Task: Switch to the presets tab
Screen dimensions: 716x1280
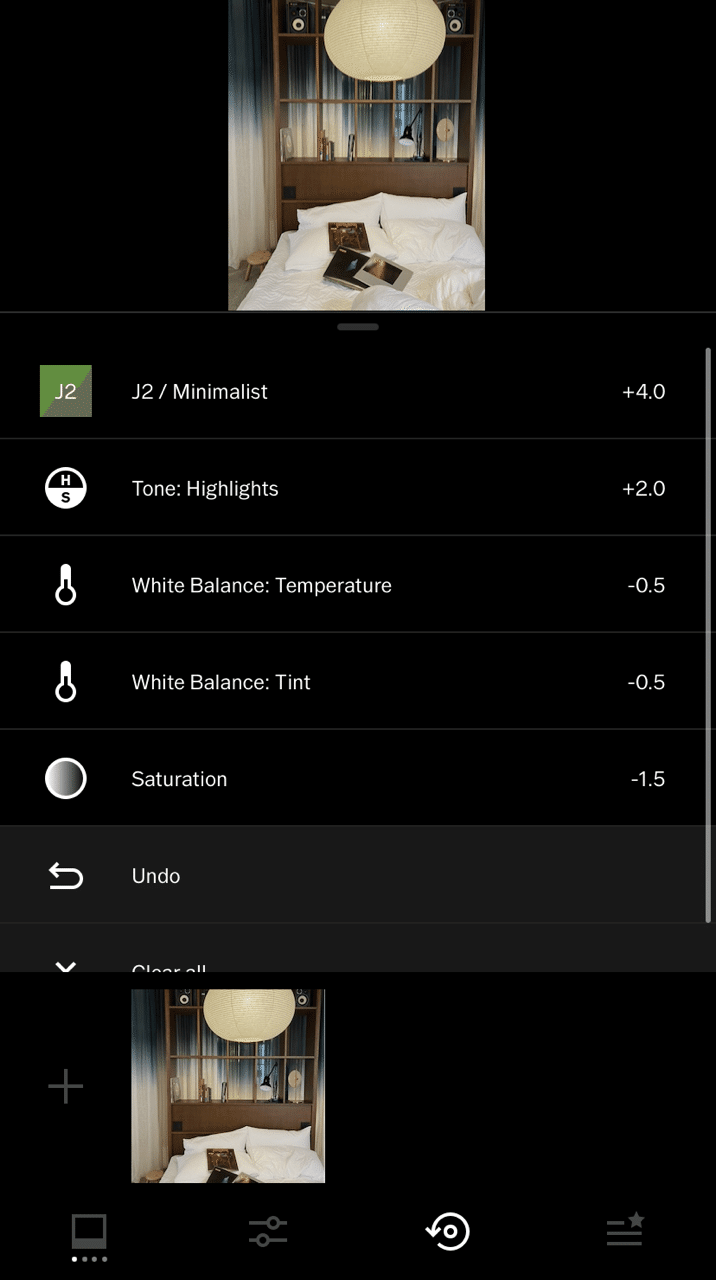Action: [x=89, y=1232]
